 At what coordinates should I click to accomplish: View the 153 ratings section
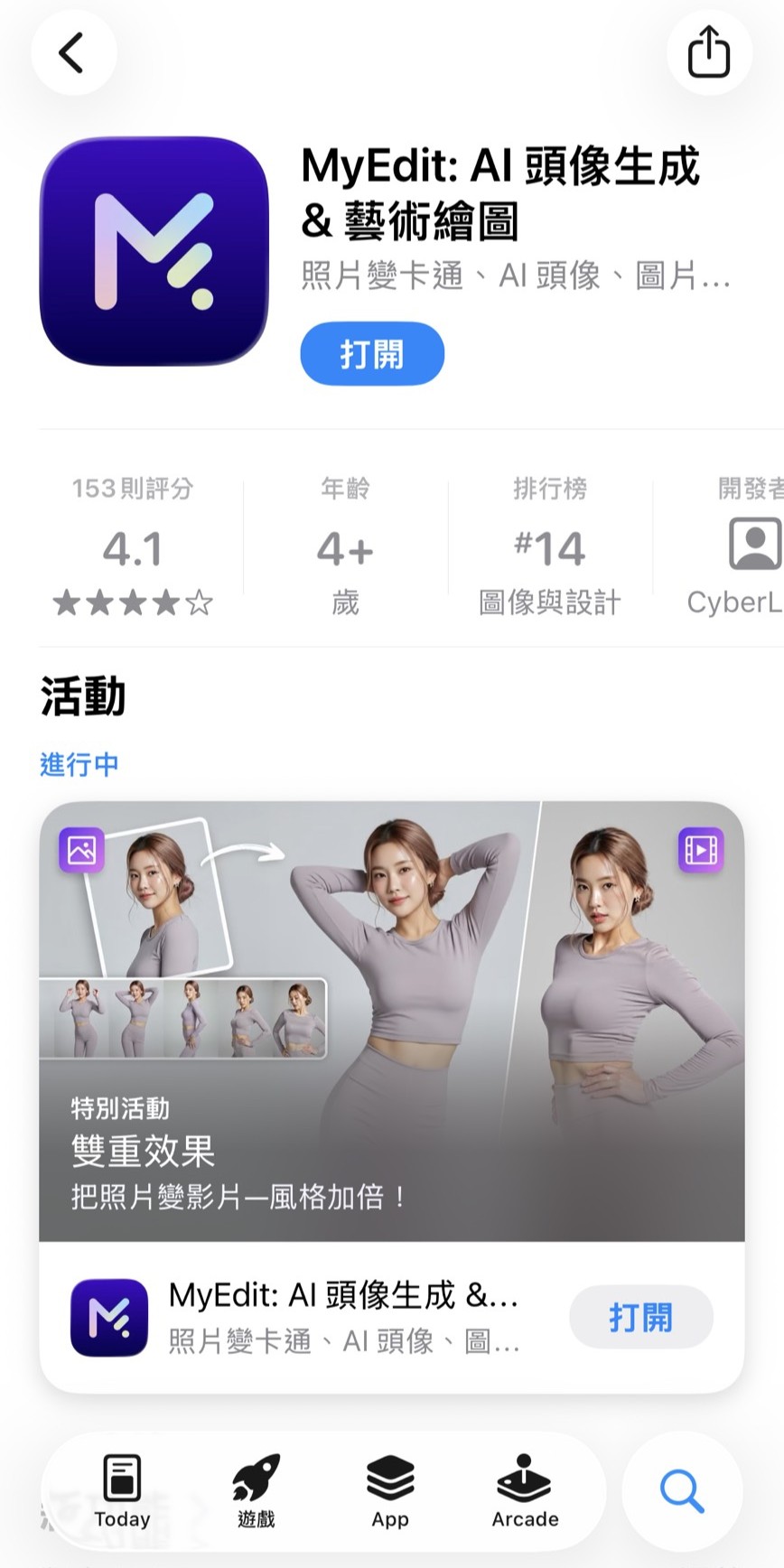[x=133, y=548]
